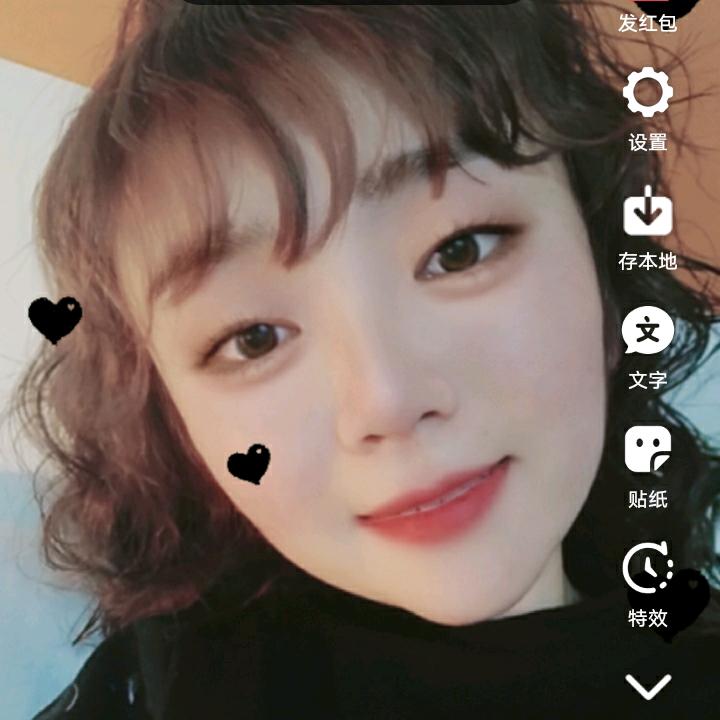Expand more tools with the down chevron

coord(648,686)
